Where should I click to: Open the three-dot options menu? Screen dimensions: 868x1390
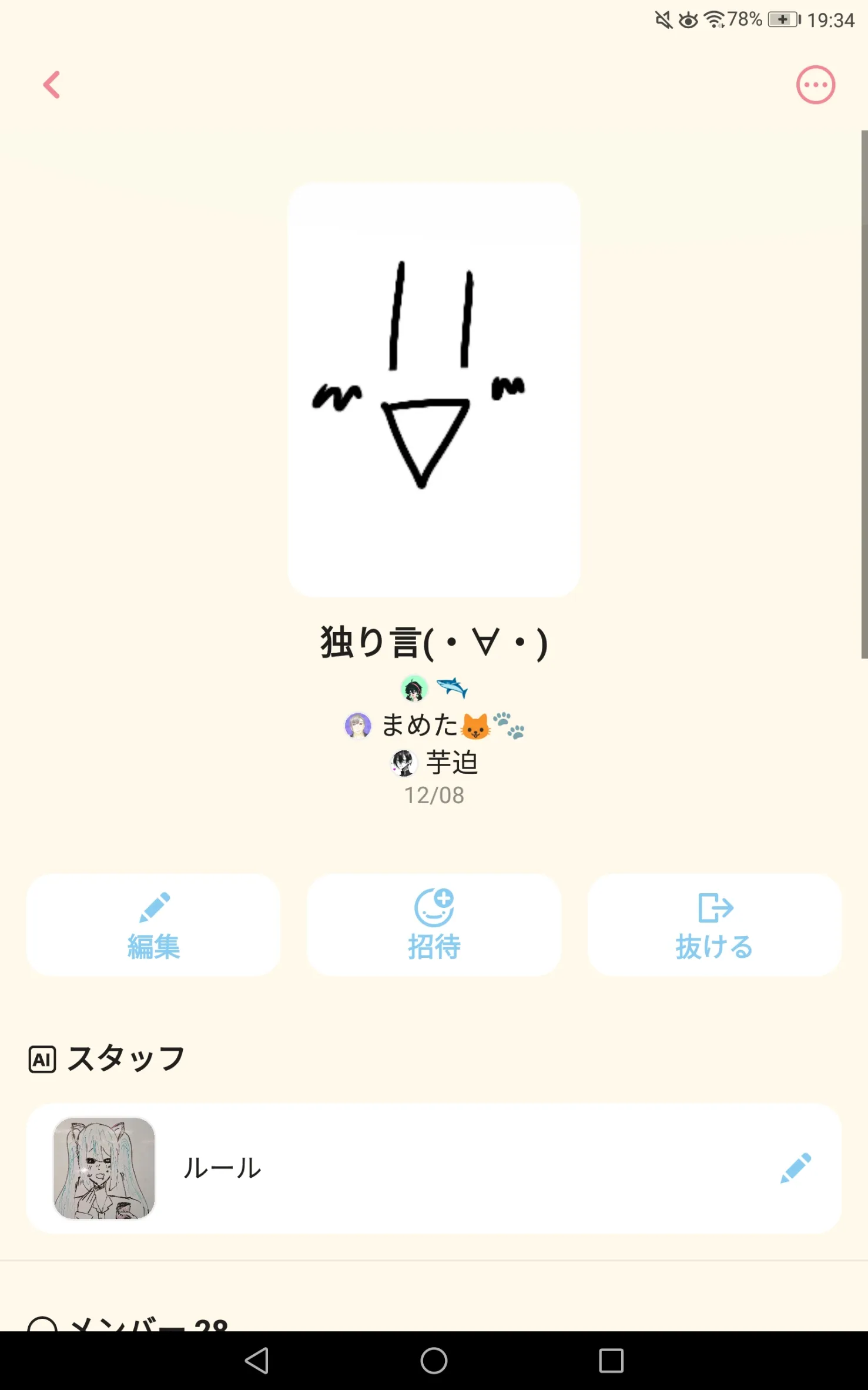click(815, 85)
